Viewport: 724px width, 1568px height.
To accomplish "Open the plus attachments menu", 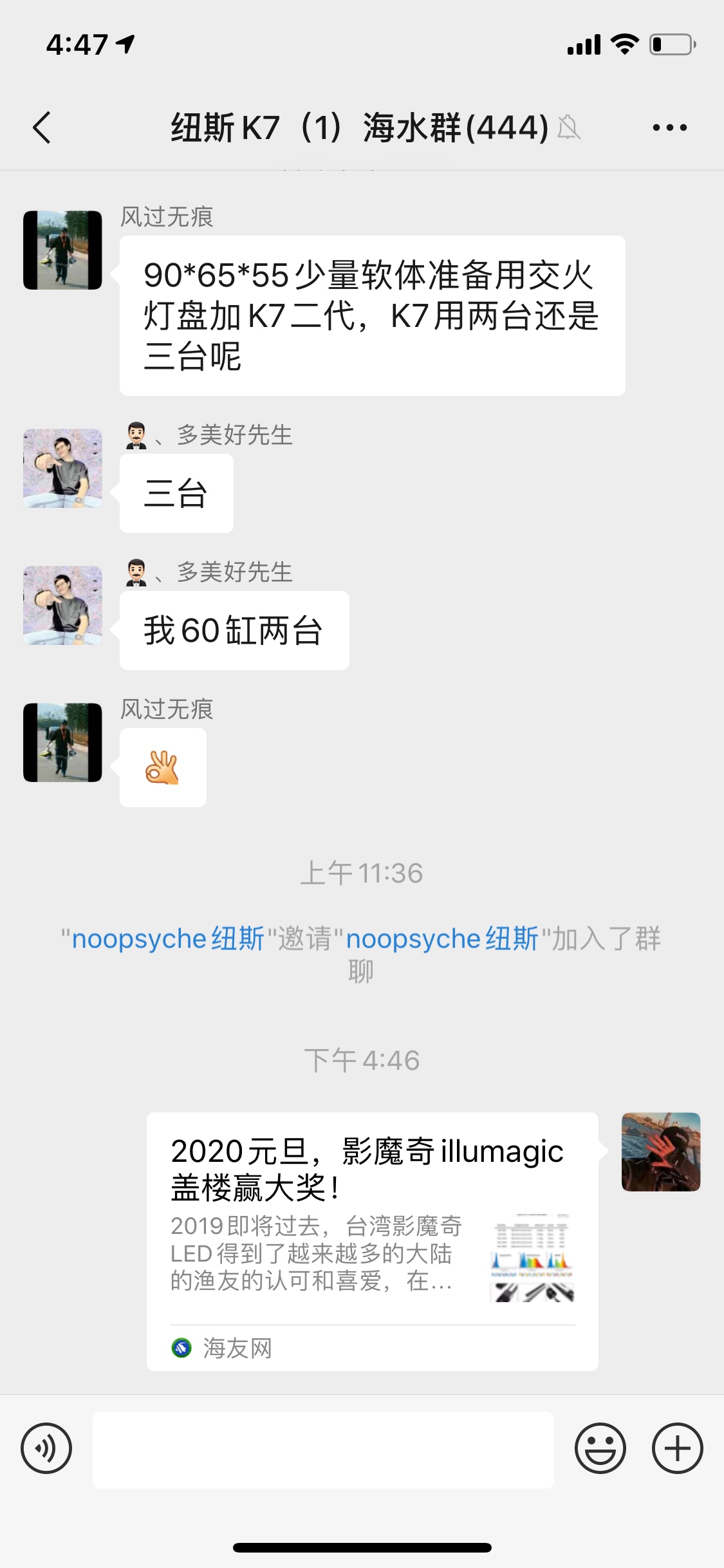I will [x=677, y=1448].
